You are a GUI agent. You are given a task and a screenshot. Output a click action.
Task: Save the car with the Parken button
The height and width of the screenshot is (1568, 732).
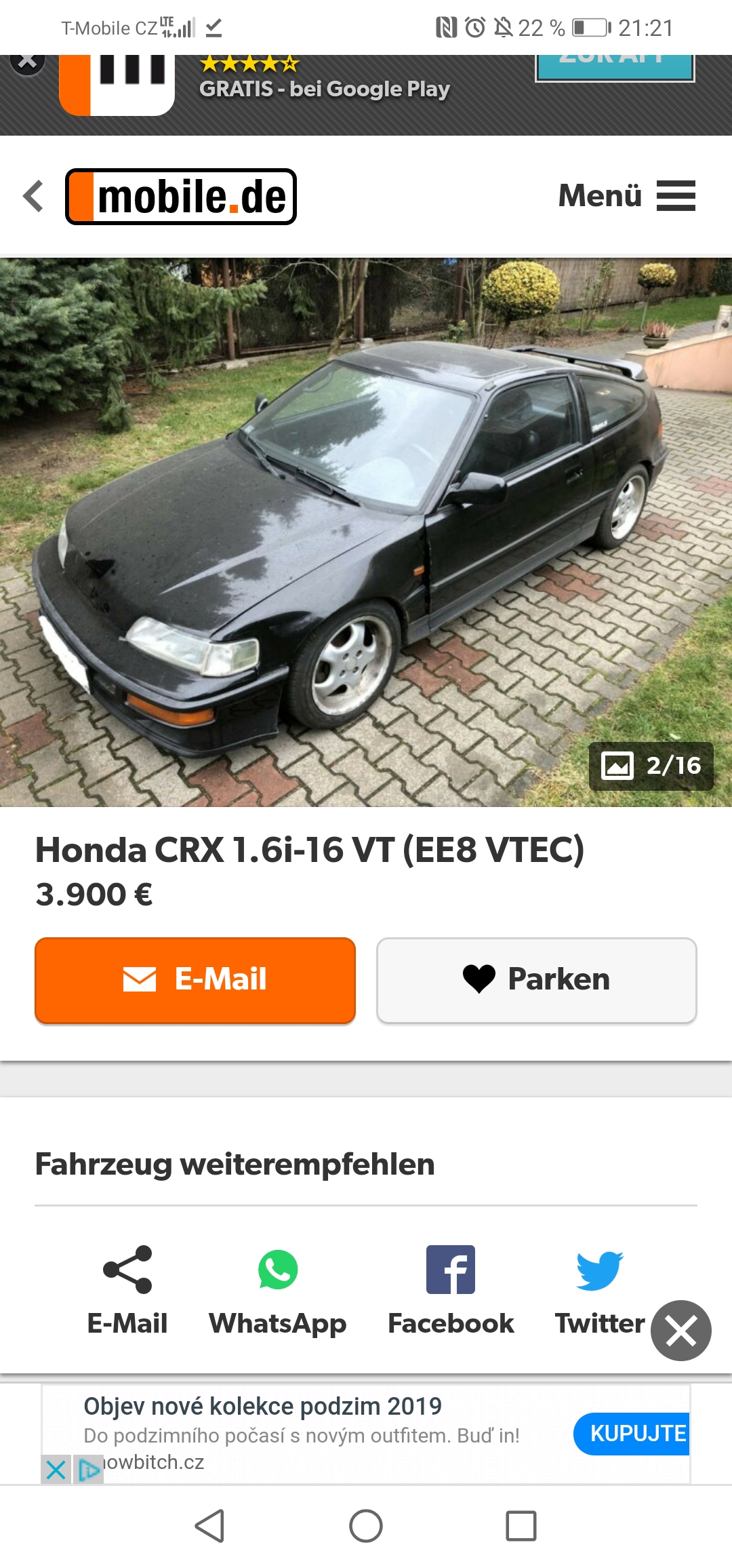536,979
